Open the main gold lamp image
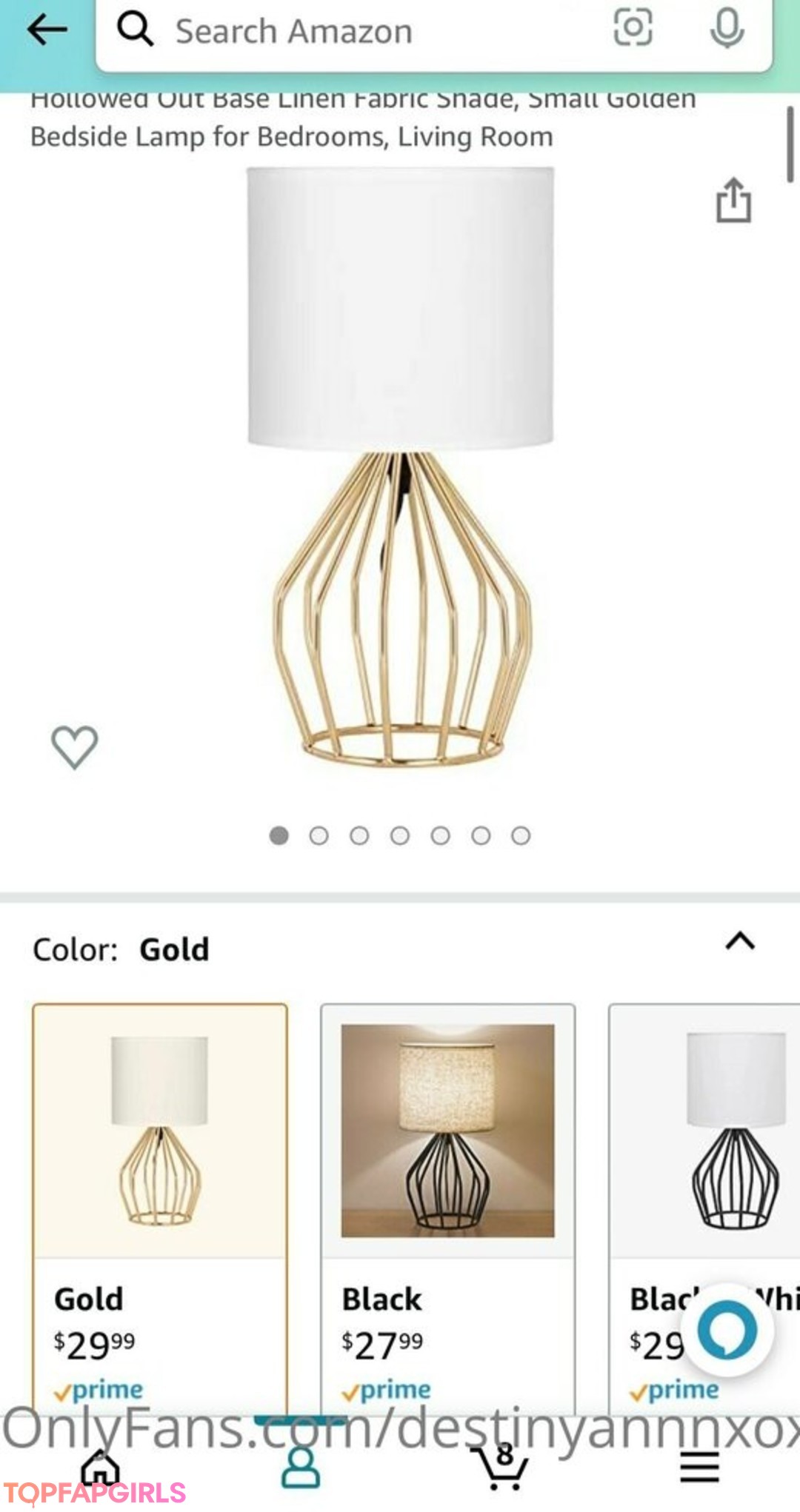Image resolution: width=800 pixels, height=1512 pixels. click(x=401, y=466)
